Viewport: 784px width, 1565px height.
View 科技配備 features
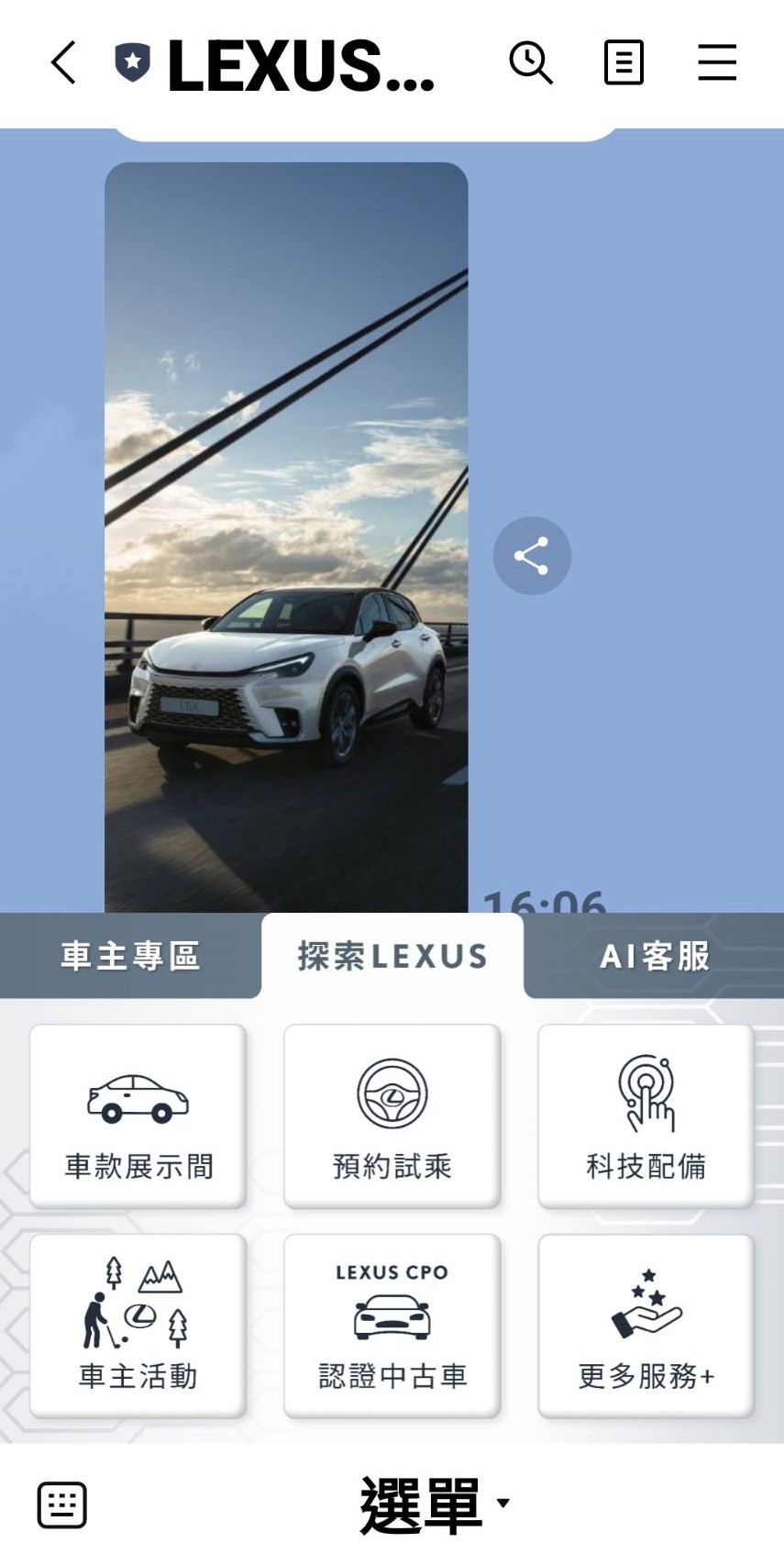pyautogui.click(x=646, y=1115)
